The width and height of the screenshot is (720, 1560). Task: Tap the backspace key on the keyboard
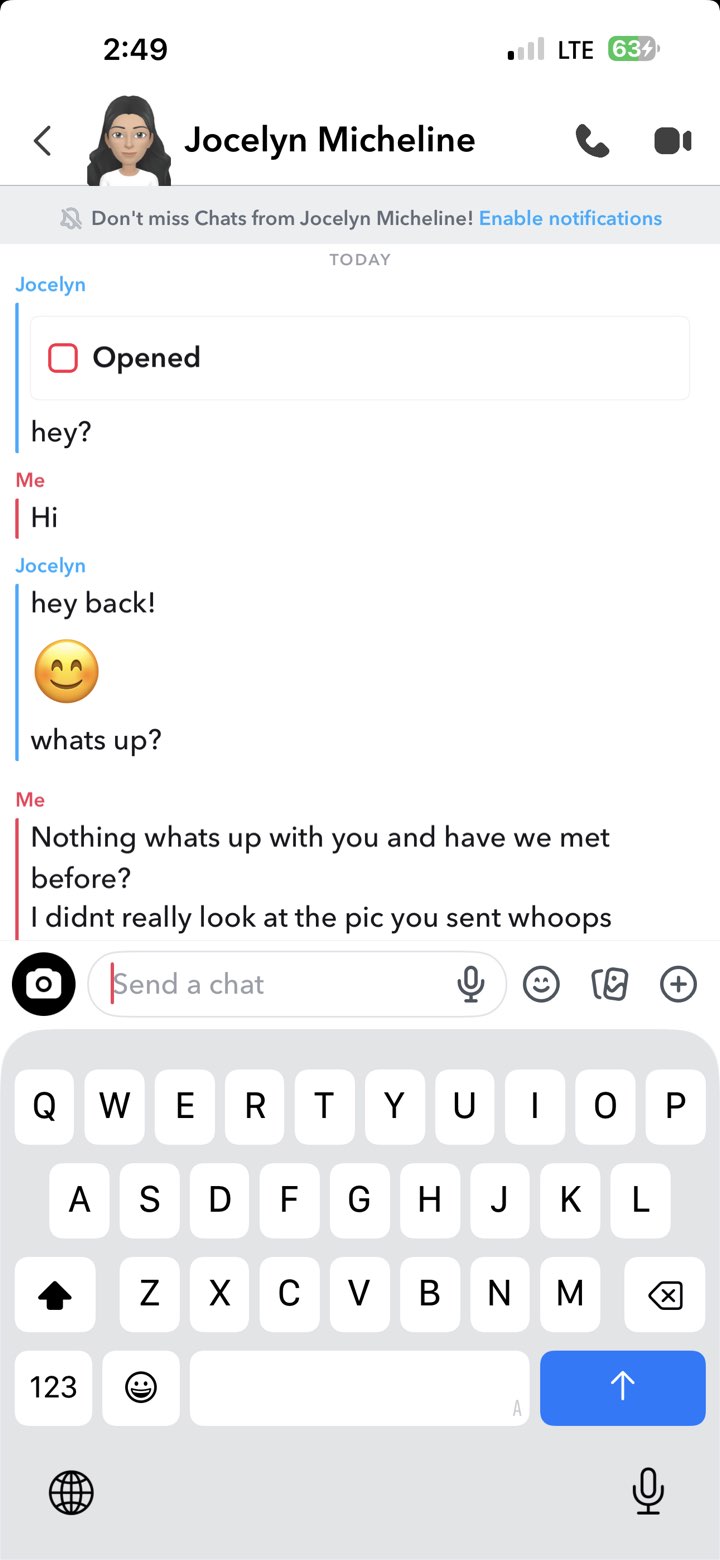tap(664, 1295)
